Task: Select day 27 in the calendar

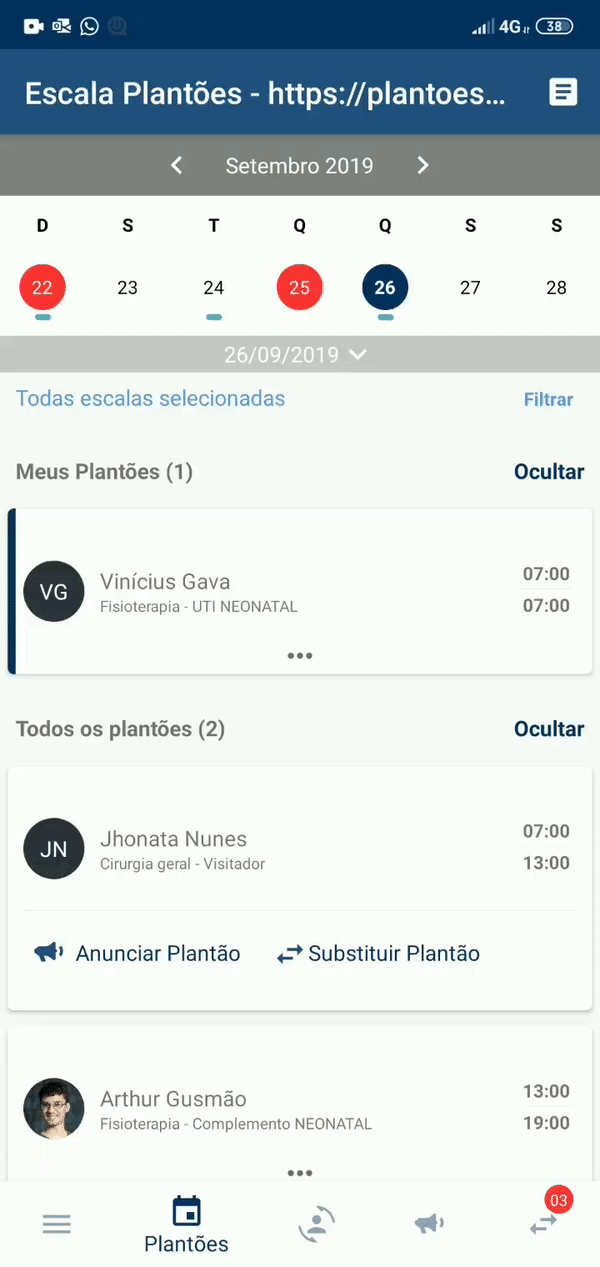Action: click(x=470, y=288)
